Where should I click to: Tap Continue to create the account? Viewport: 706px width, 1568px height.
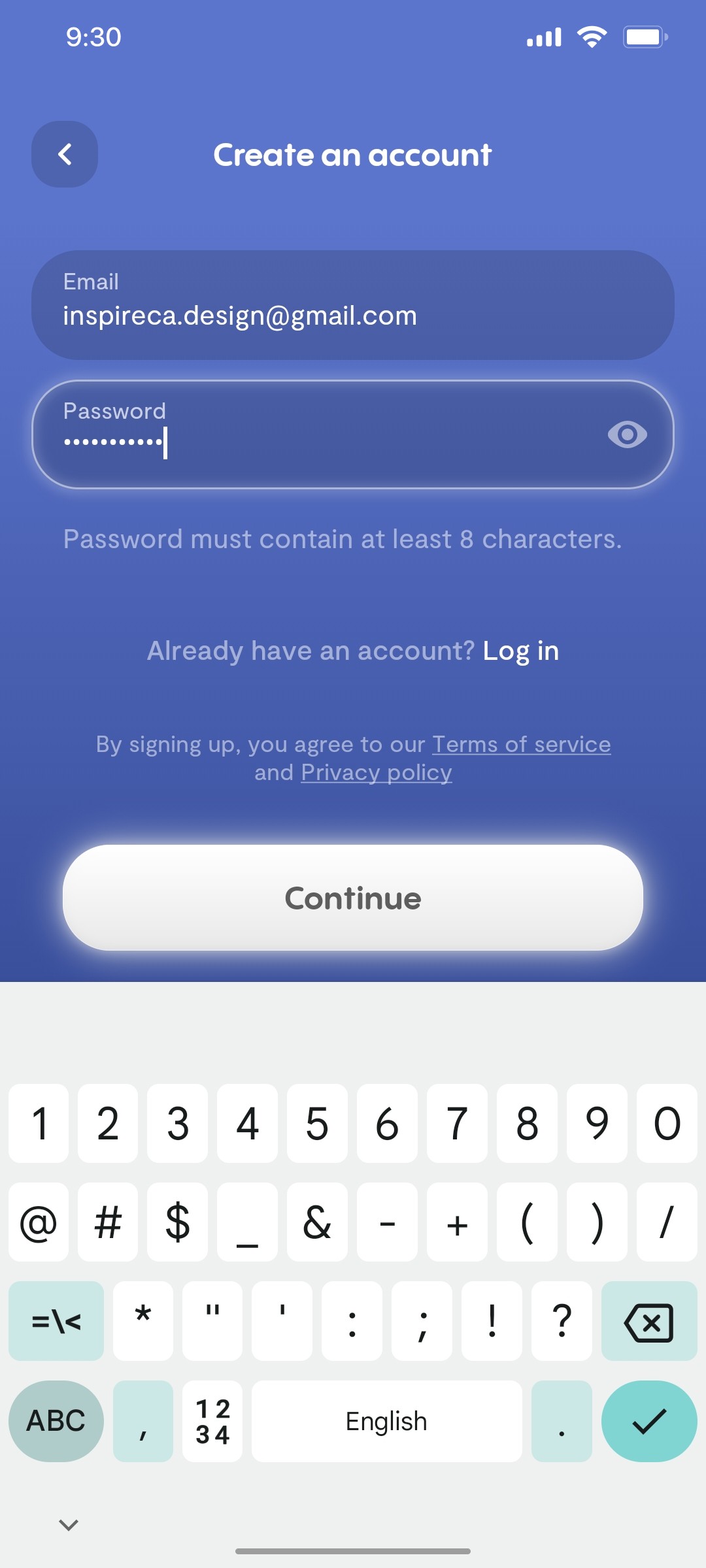click(353, 898)
